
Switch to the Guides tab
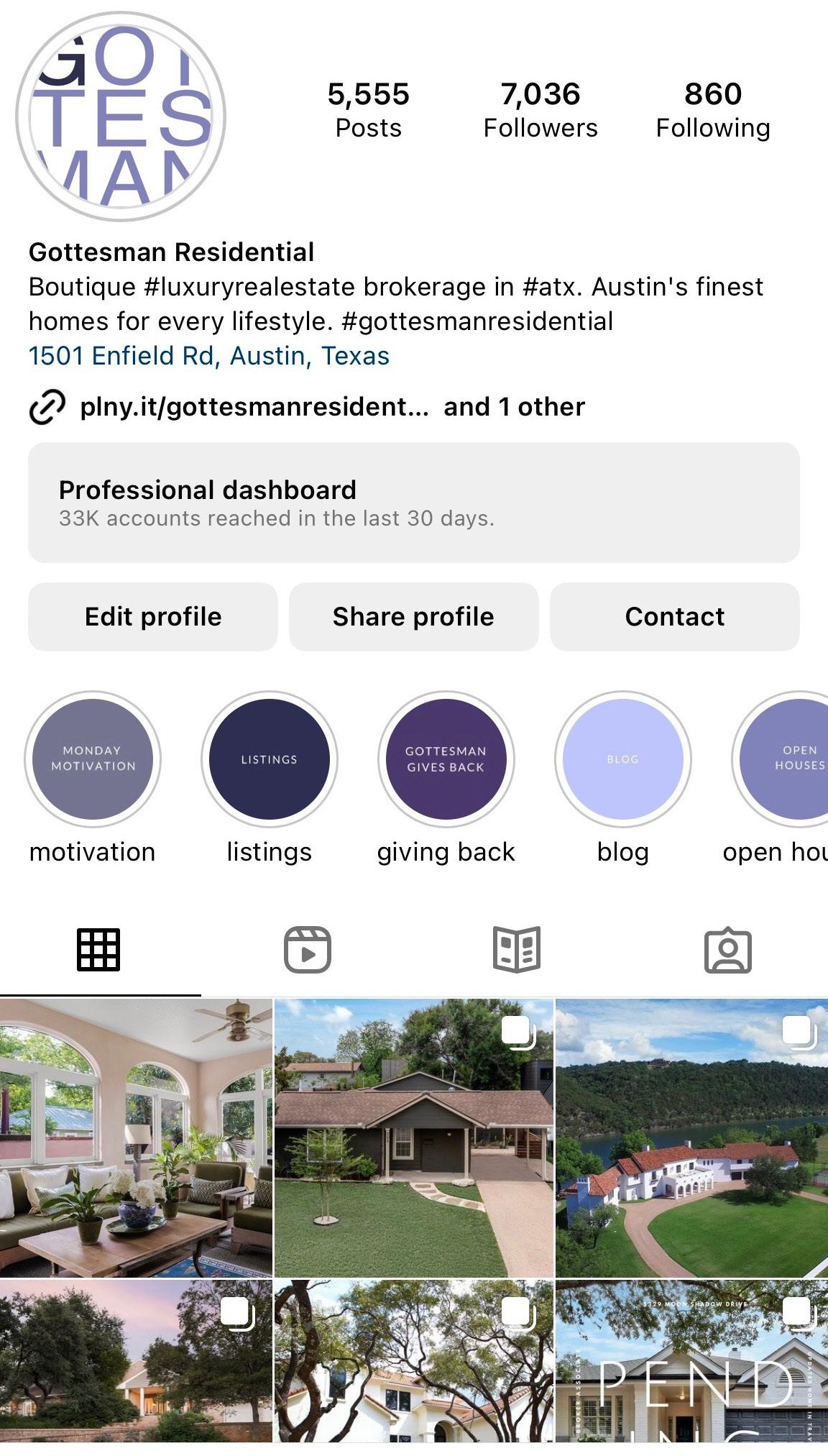516,950
